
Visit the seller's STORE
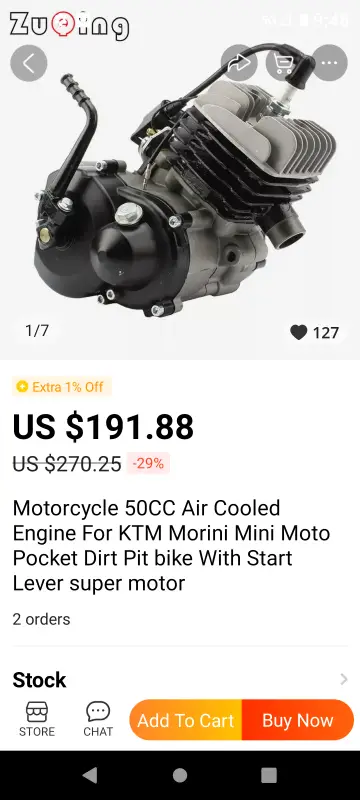tap(37, 719)
